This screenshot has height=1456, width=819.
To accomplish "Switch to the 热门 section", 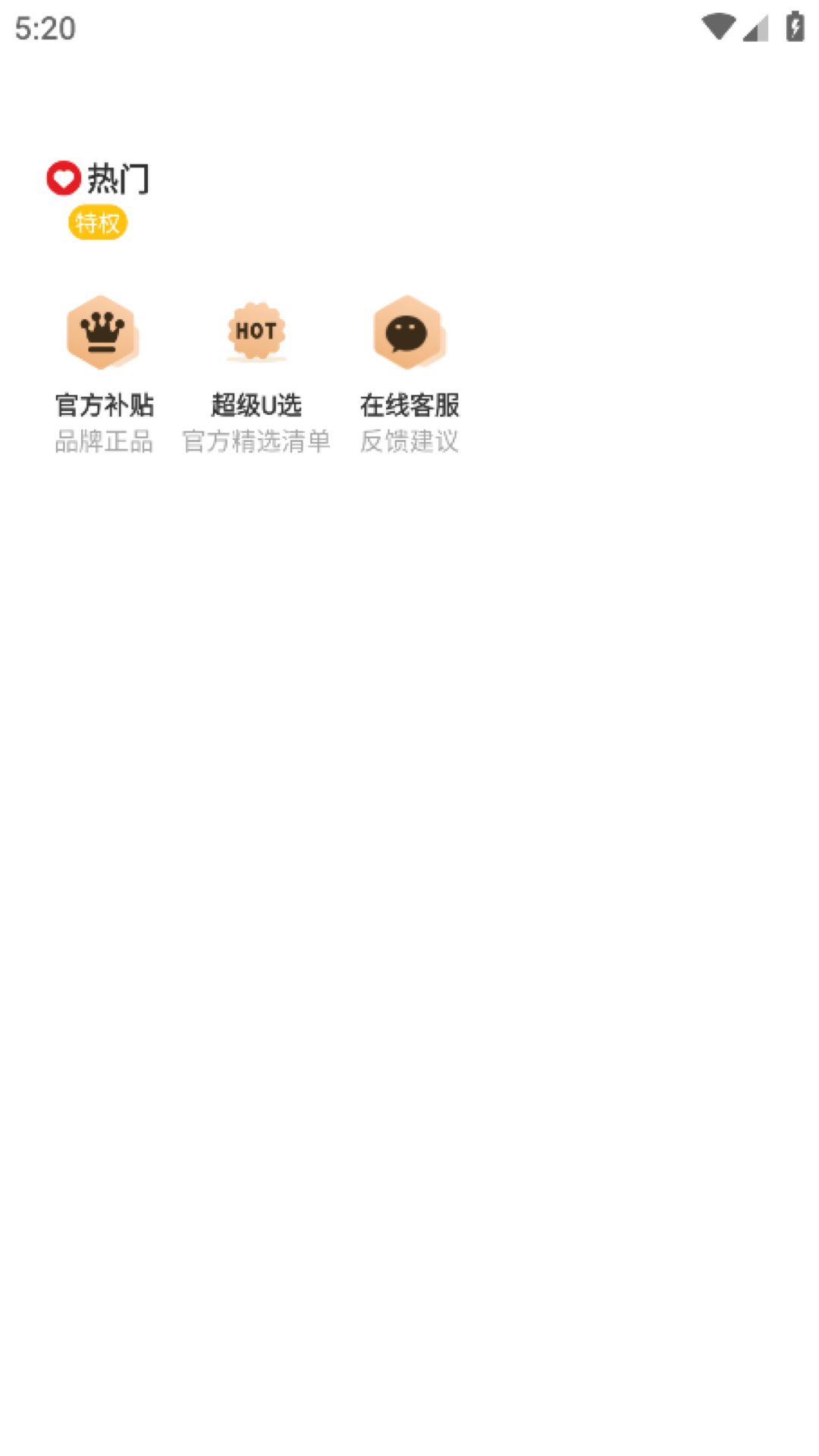I will [118, 179].
